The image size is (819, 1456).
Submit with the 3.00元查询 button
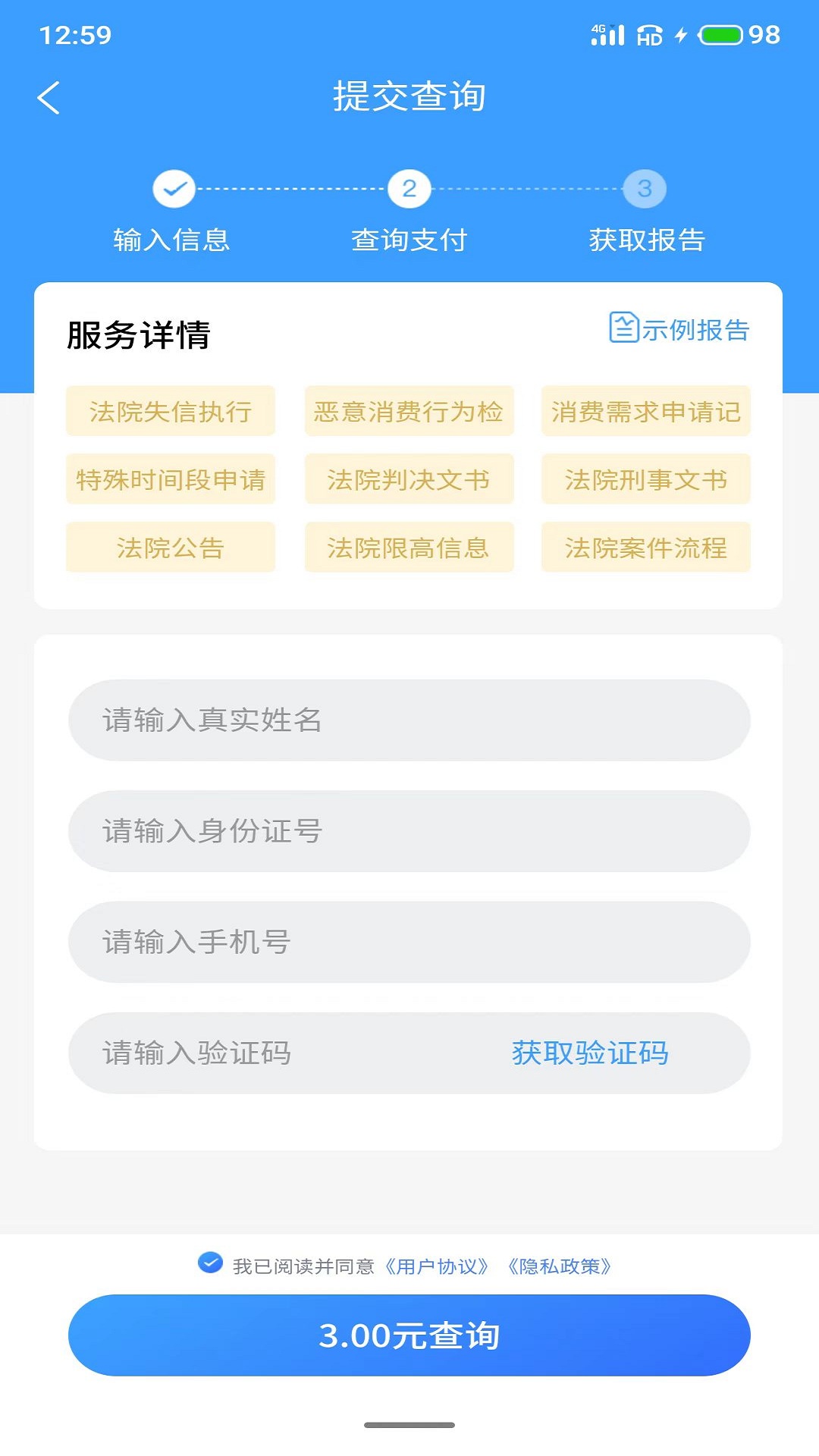pyautogui.click(x=409, y=1335)
